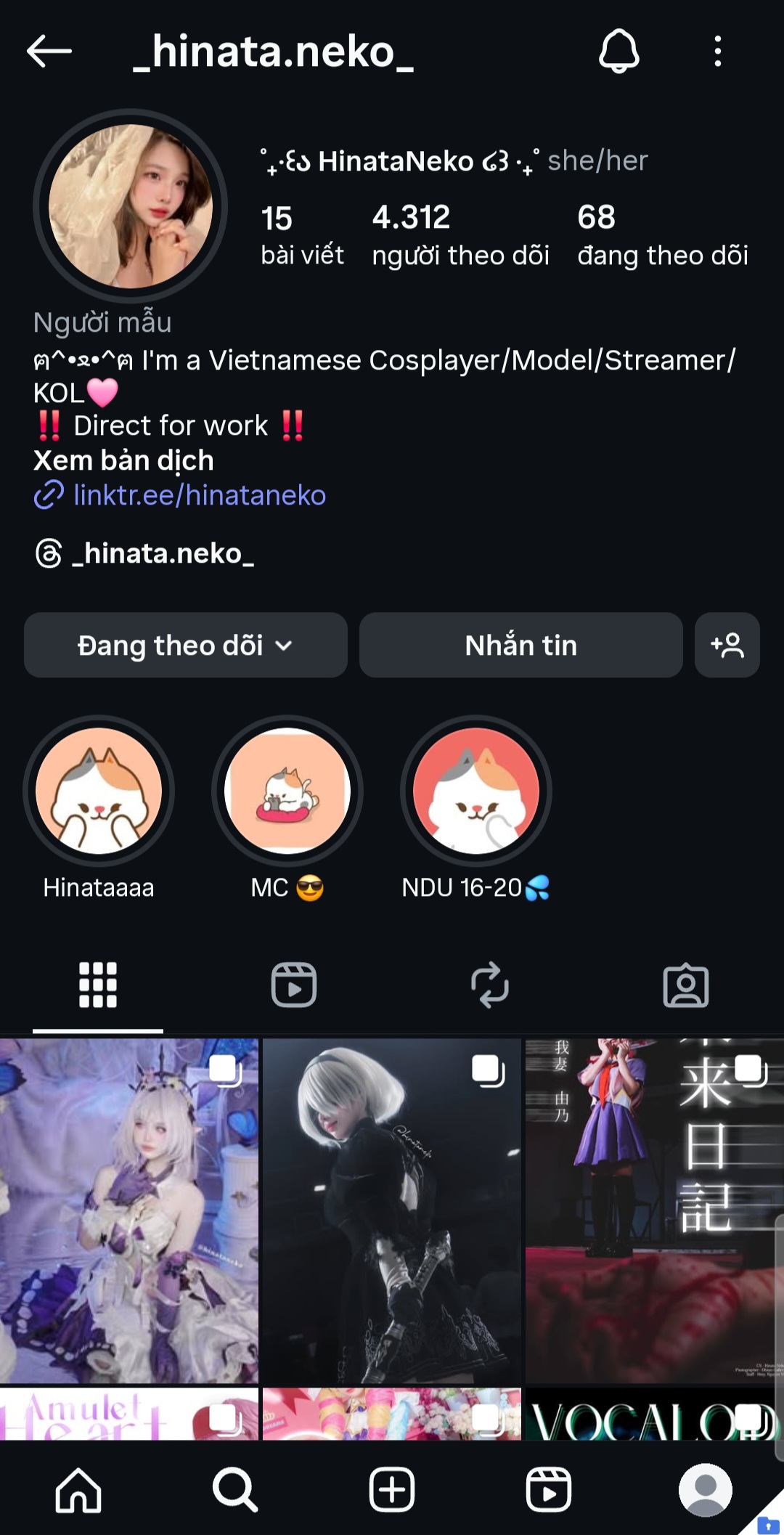Open the Search tab in bottom bar
This screenshot has height=1535, width=784.
(234, 1490)
